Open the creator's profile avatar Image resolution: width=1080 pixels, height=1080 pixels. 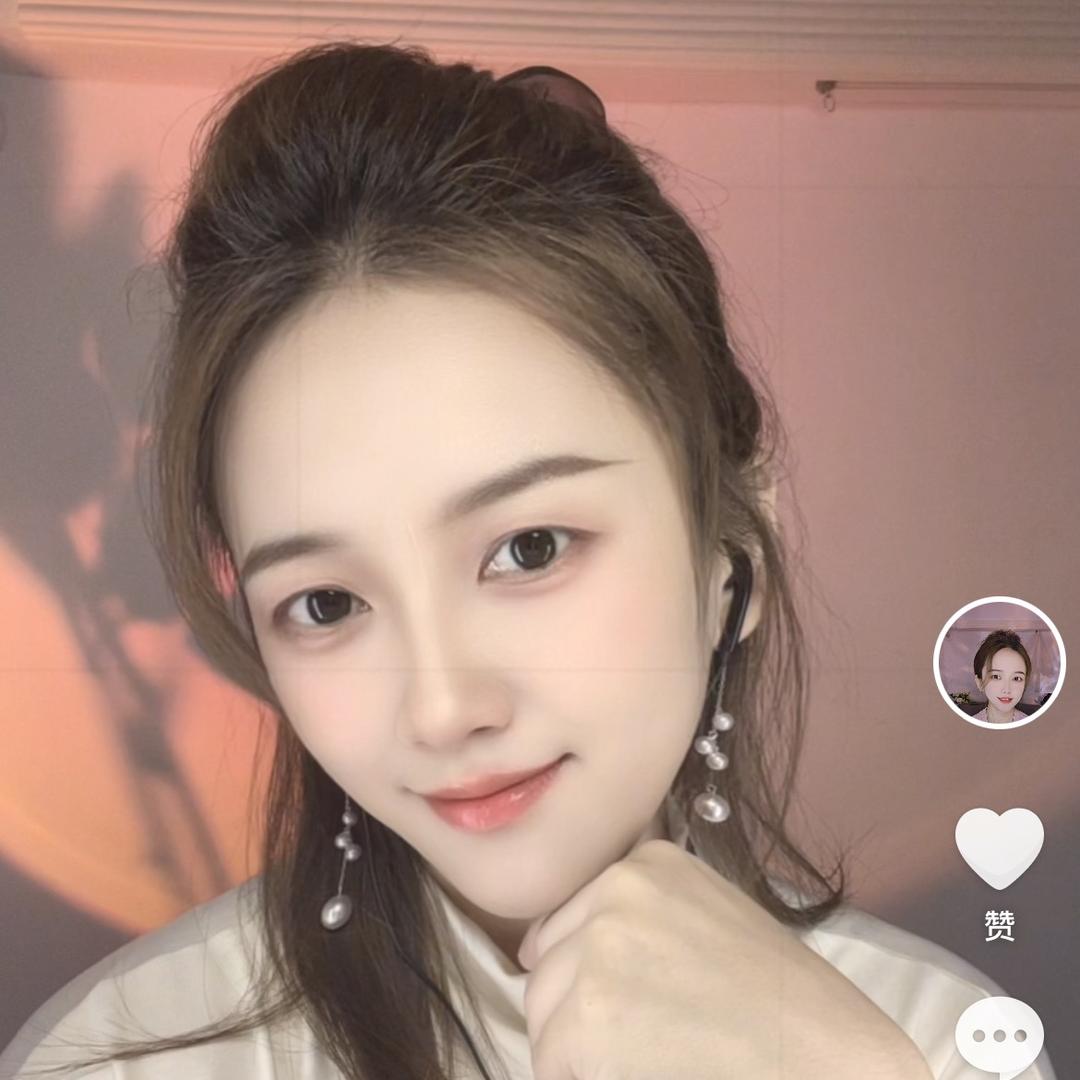(999, 663)
